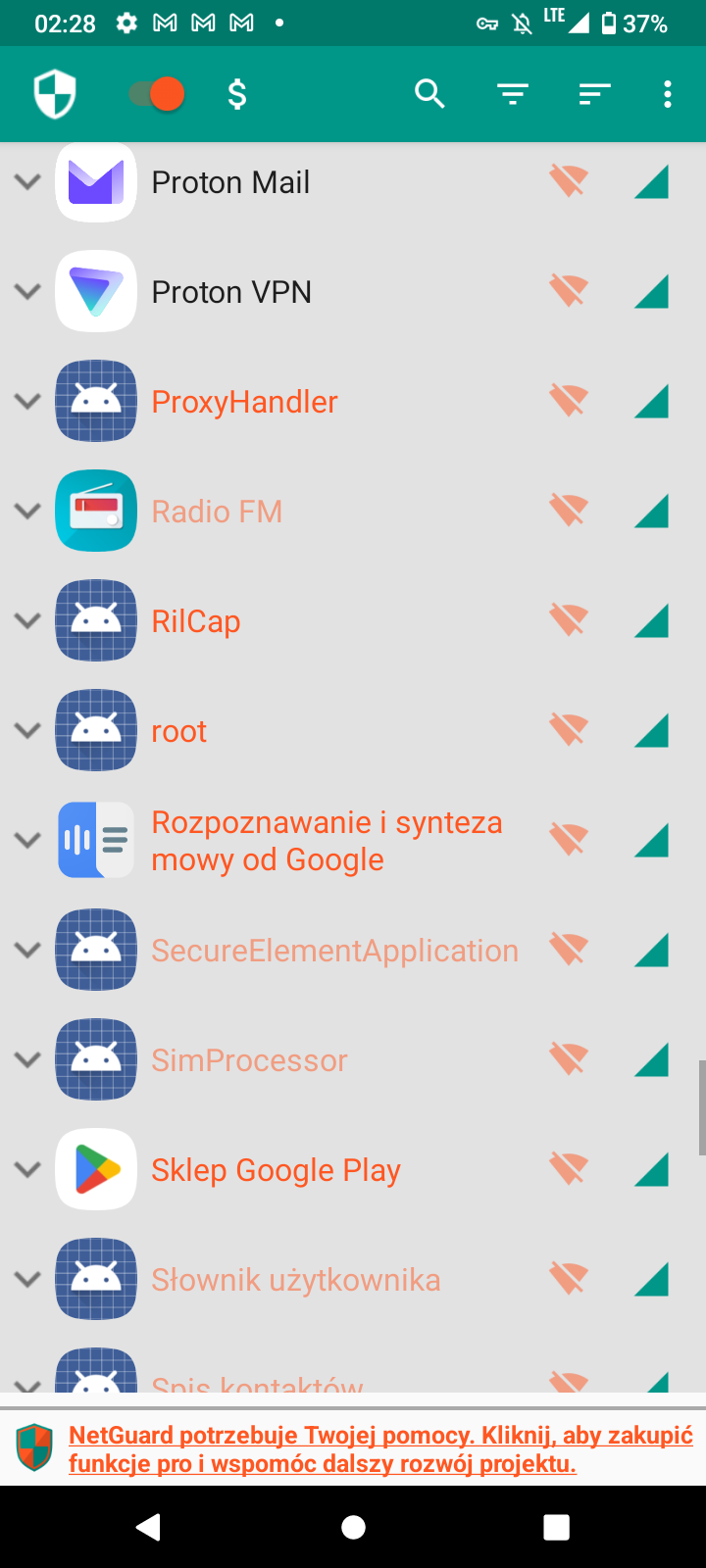The width and height of the screenshot is (706, 1568).
Task: Toggle mobile data for root
Action: 651,730
